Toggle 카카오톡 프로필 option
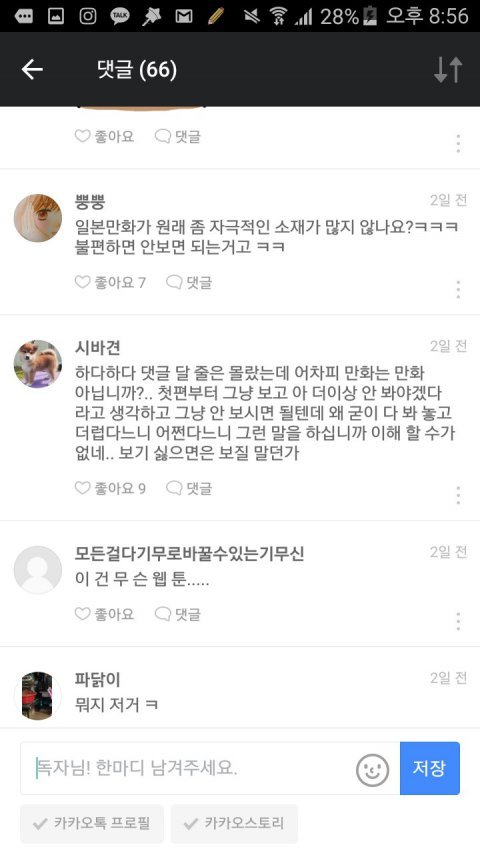 coord(92,824)
